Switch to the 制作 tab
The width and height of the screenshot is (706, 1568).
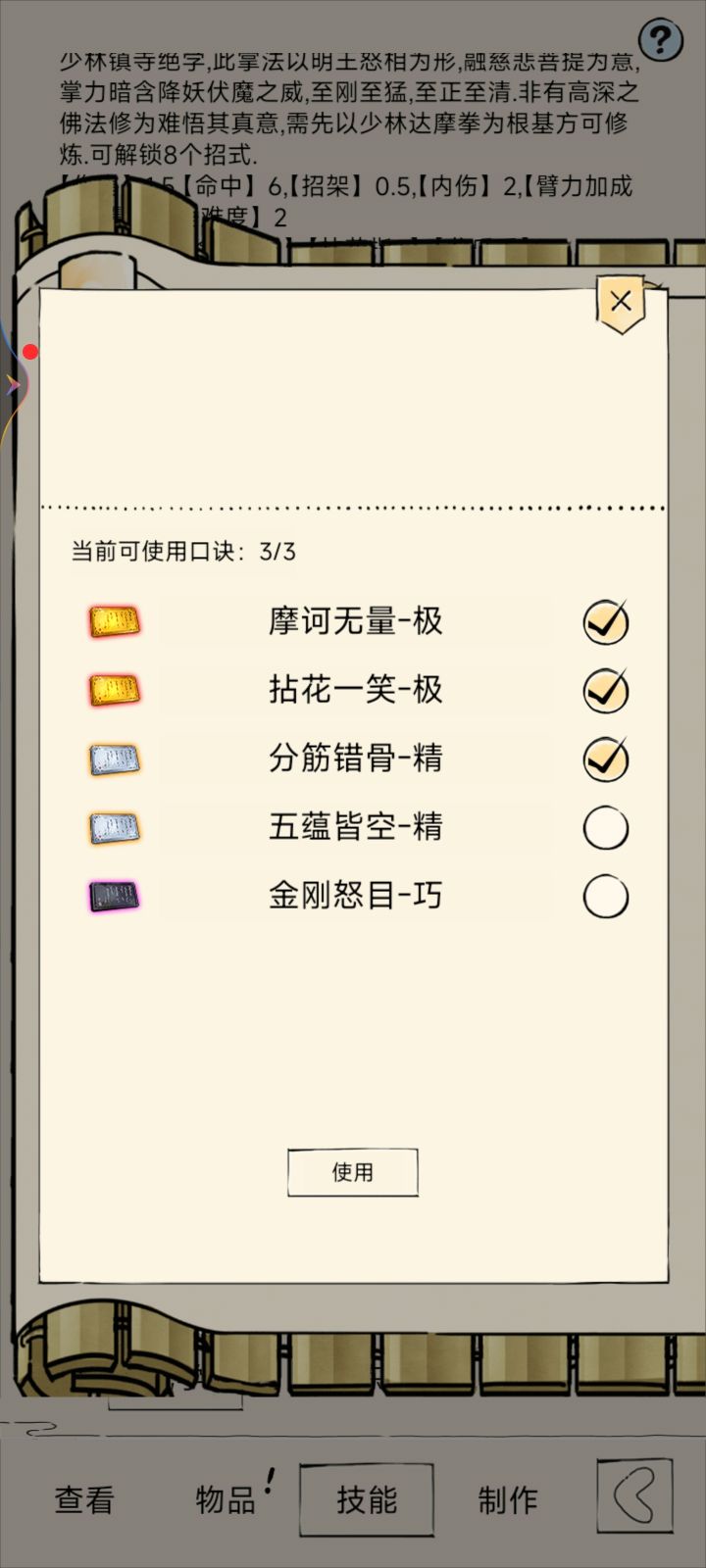pyautogui.click(x=507, y=1499)
